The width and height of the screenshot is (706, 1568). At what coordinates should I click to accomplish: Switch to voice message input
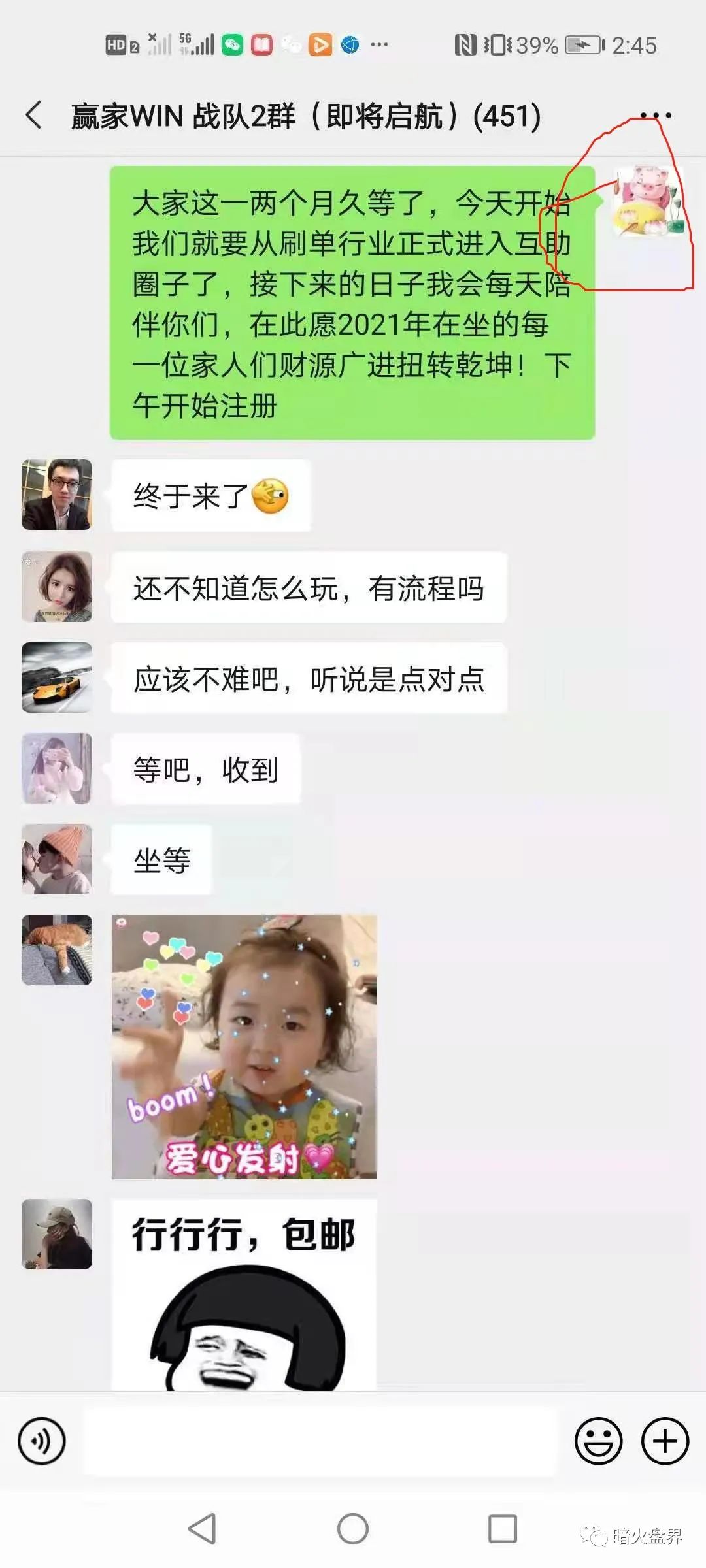(42, 1441)
